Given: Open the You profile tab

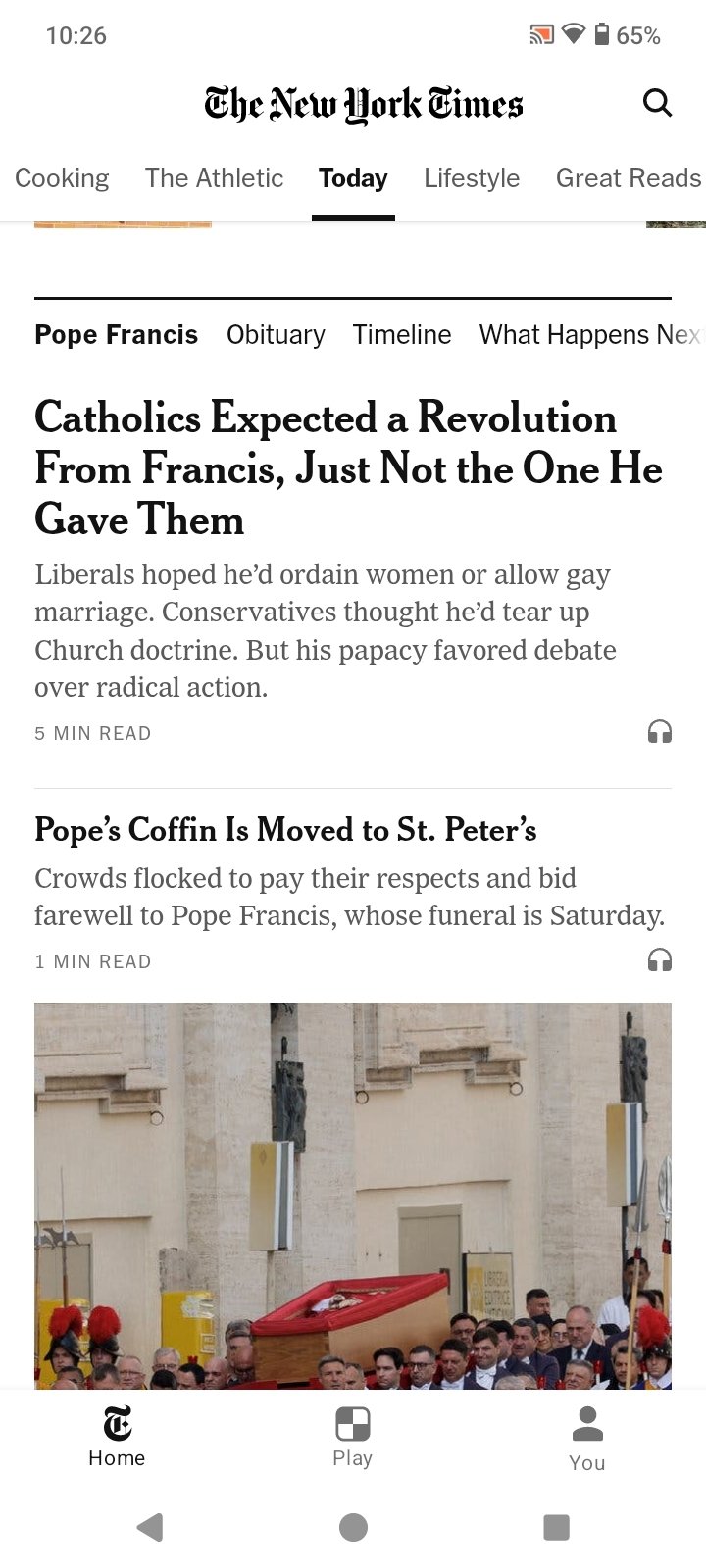Looking at the screenshot, I should (587, 1437).
